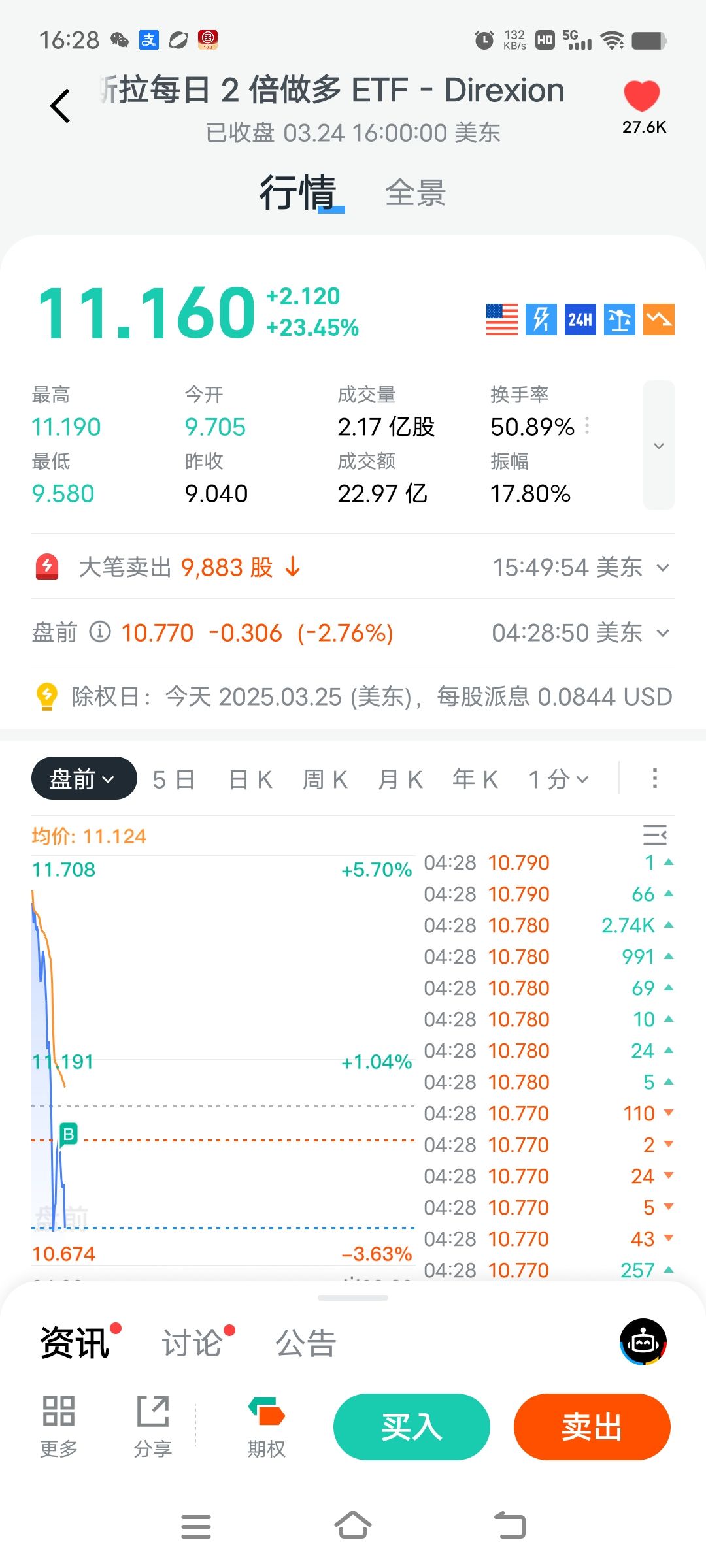The width and height of the screenshot is (706, 1568).
Task: Open chart settings three-dot menu
Action: tap(654, 779)
